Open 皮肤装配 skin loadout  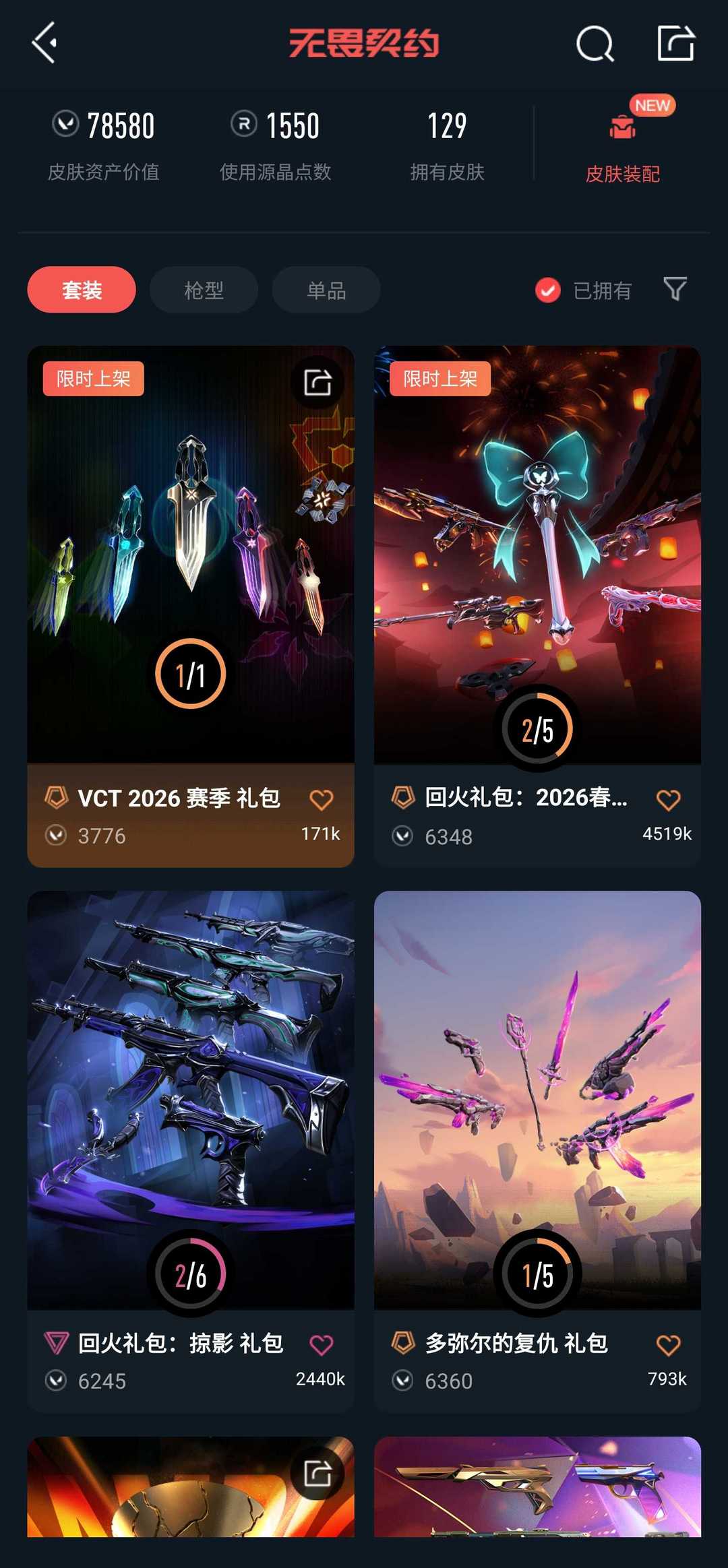tap(622, 143)
